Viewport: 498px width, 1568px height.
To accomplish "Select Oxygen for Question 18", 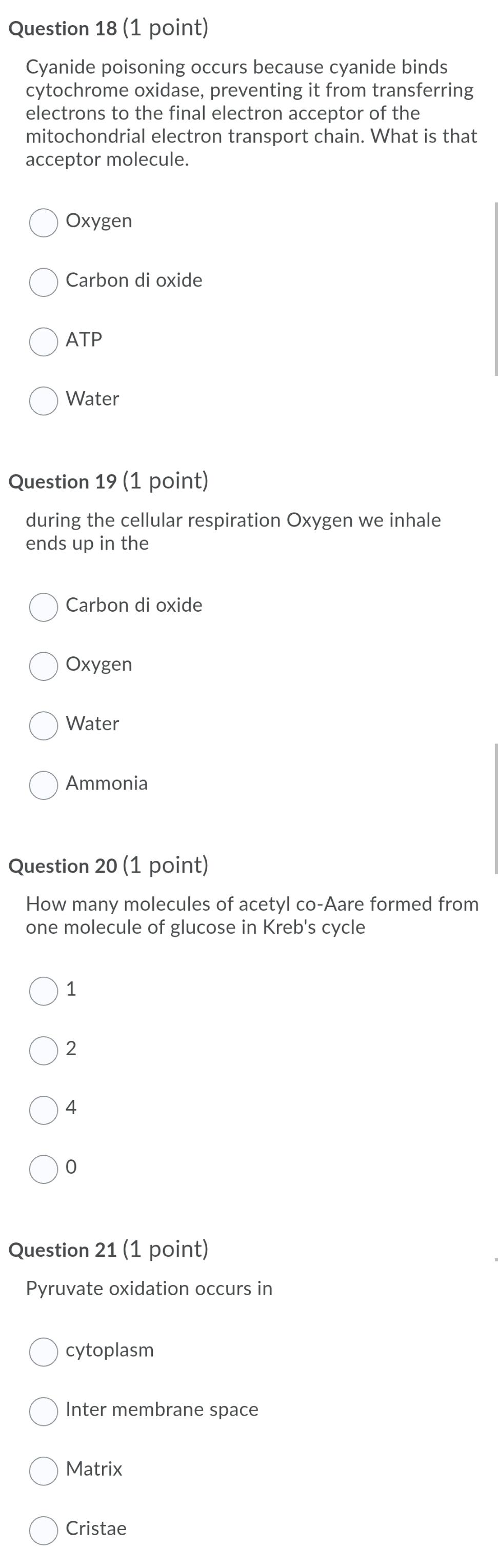I will coord(44,222).
